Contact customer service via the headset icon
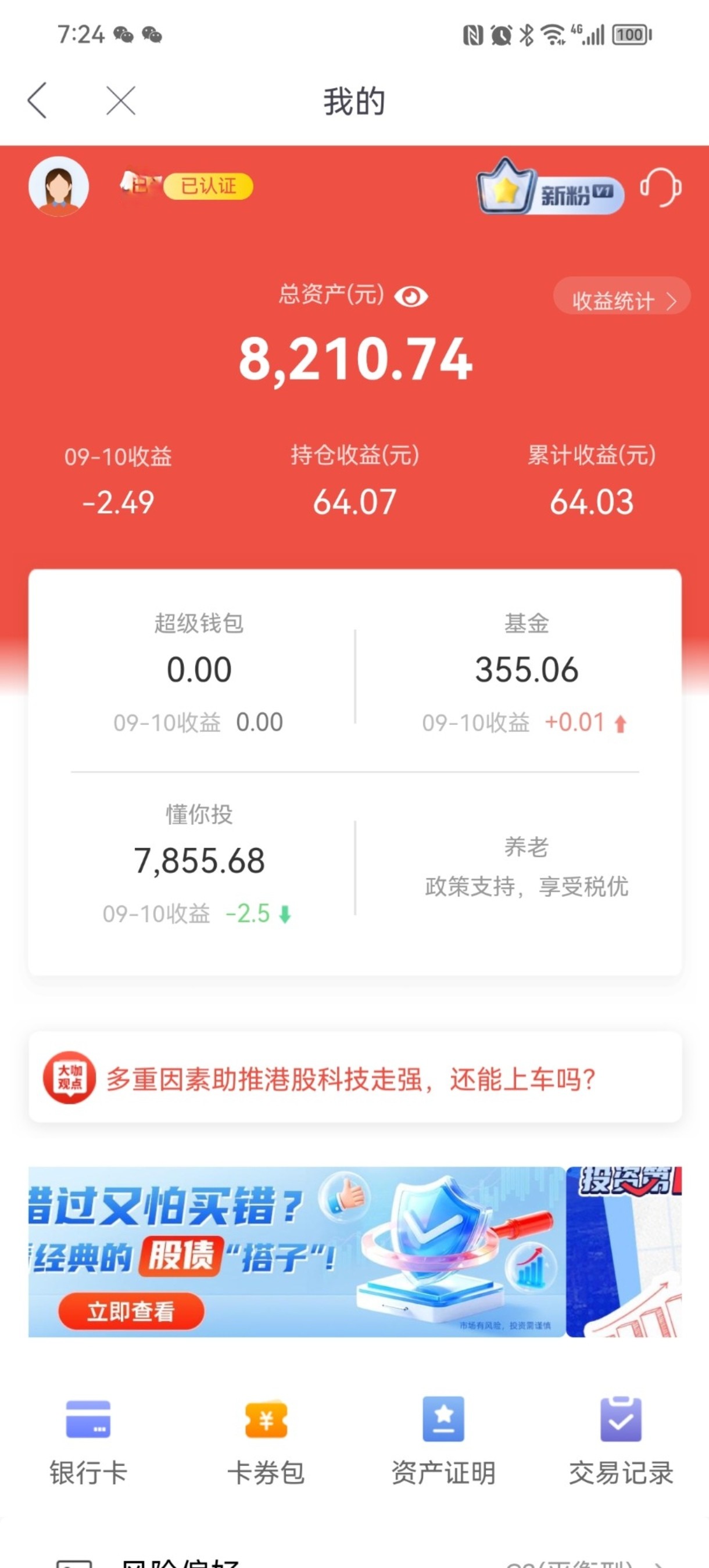709x1568 pixels. (661, 188)
